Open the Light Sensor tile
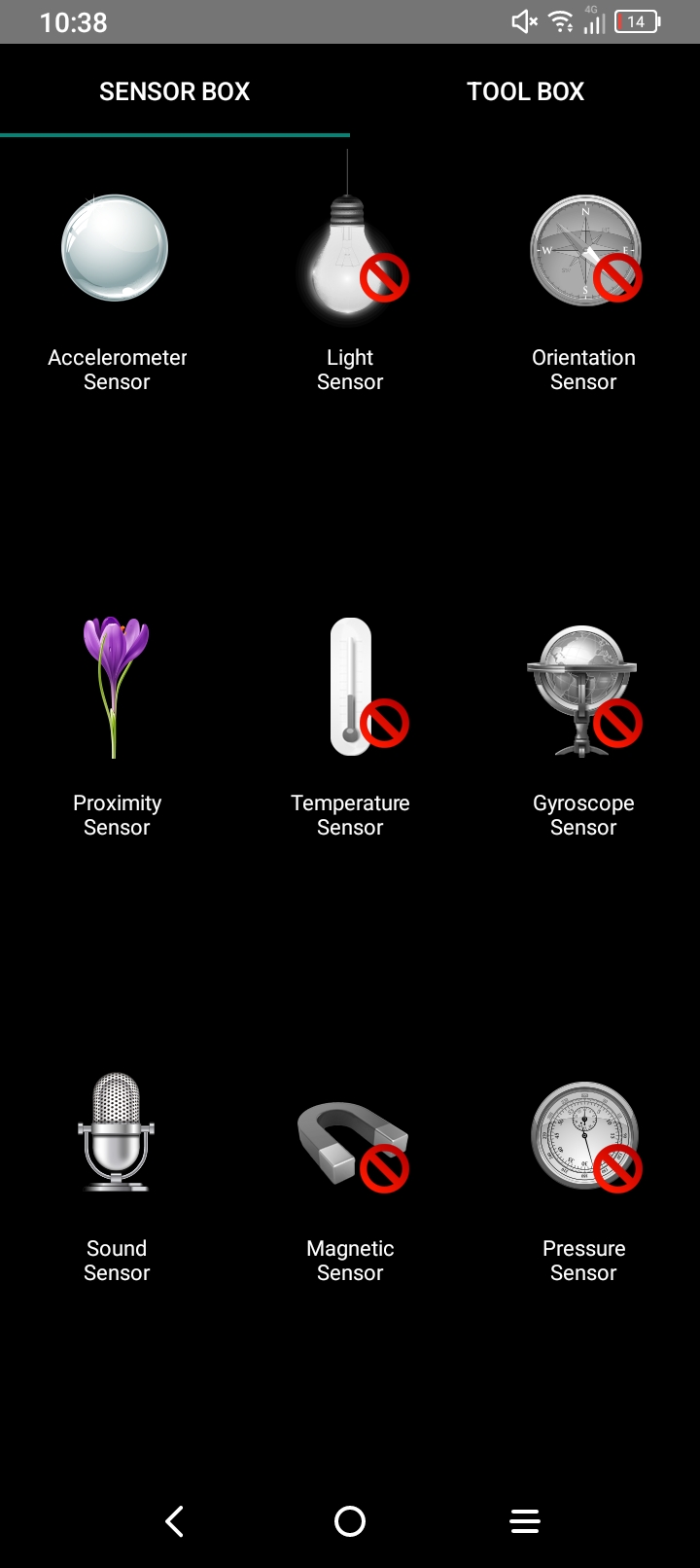The height and width of the screenshot is (1568, 700). [350, 292]
